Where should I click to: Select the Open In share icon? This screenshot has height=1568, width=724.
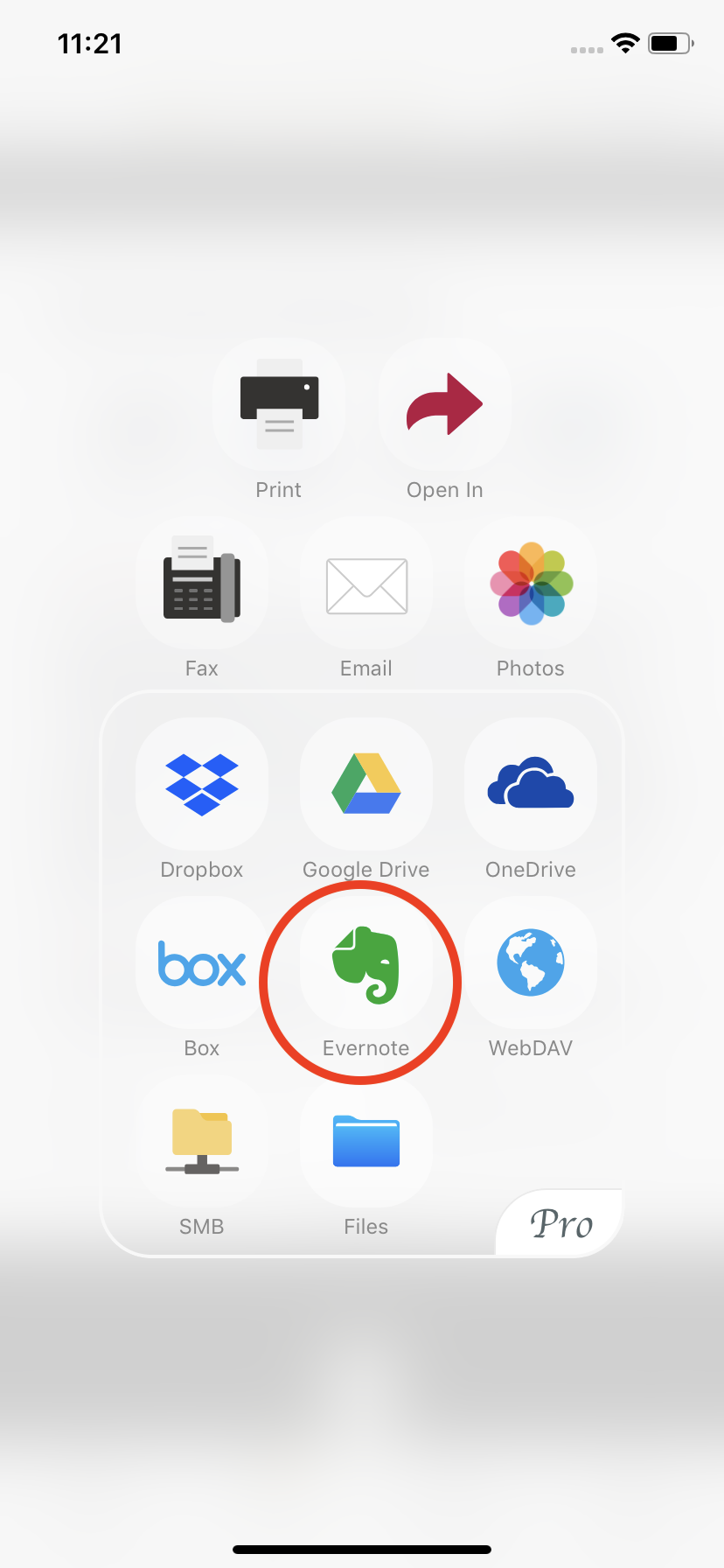point(444,404)
